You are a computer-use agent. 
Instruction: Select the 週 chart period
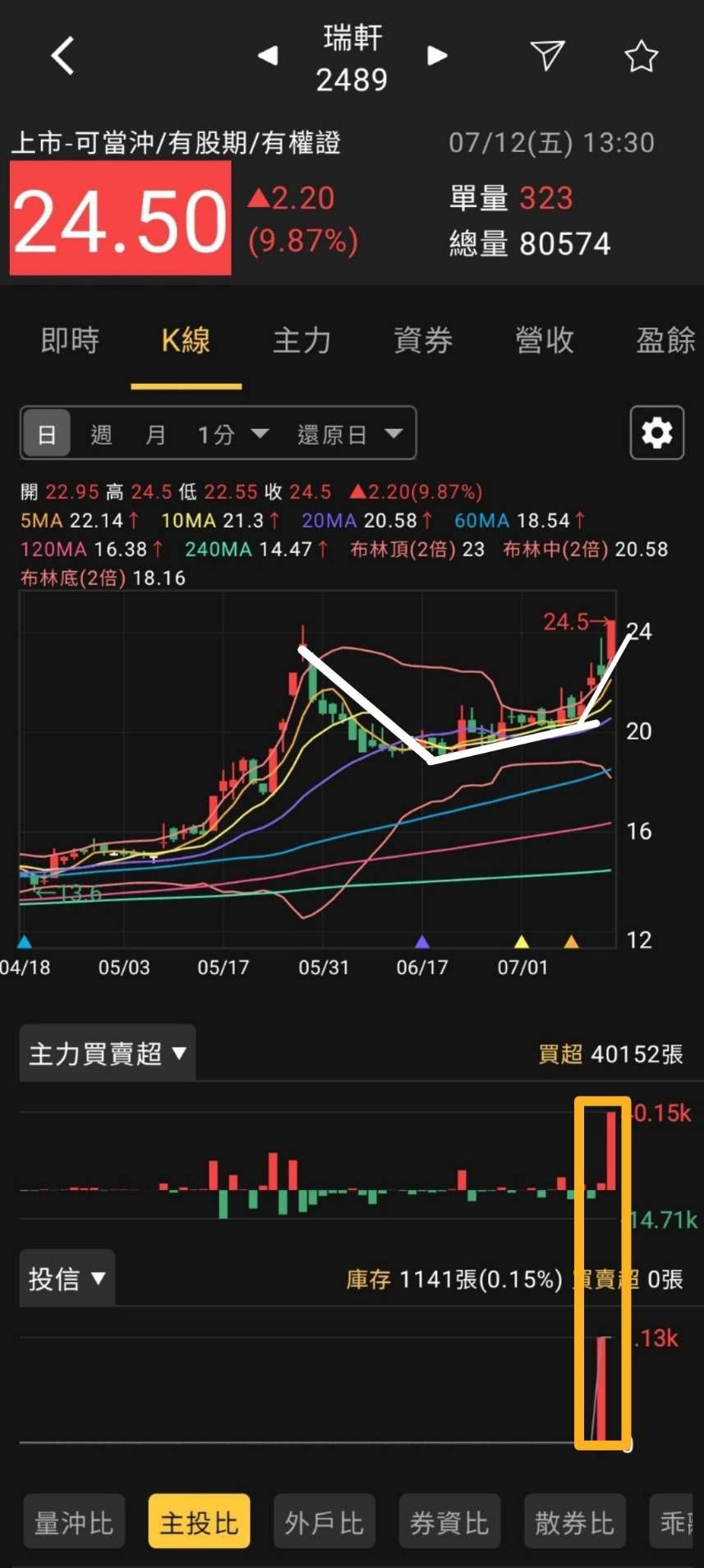(101, 434)
